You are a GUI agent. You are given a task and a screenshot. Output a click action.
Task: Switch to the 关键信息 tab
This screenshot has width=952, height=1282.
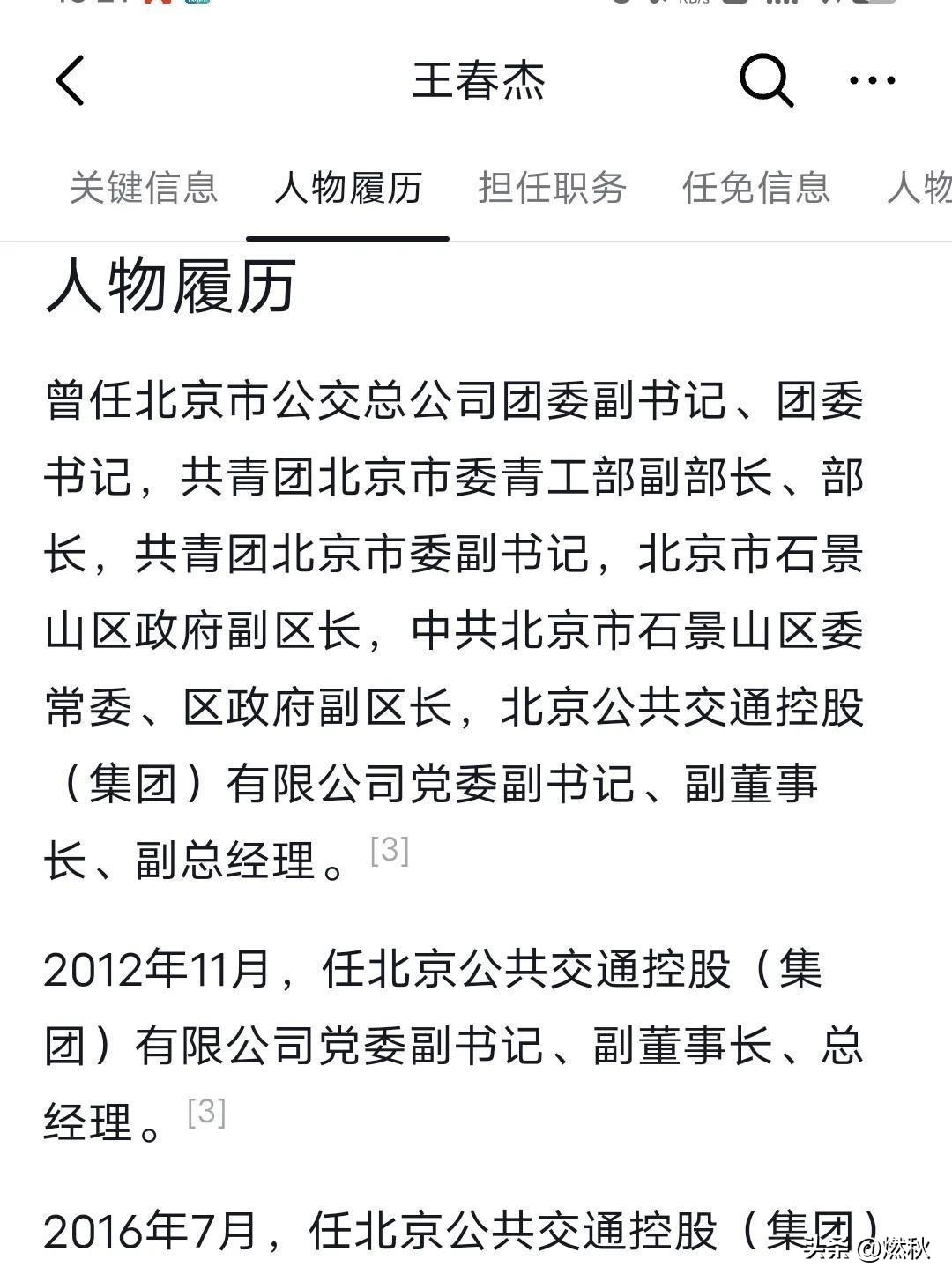click(144, 188)
